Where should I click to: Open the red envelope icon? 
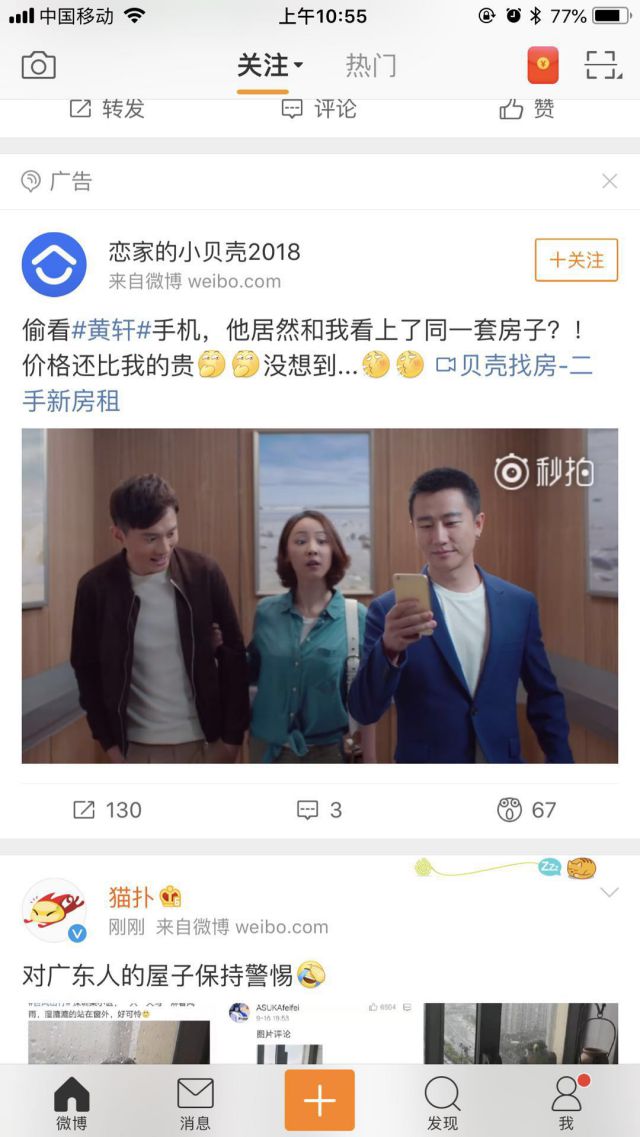coord(543,66)
